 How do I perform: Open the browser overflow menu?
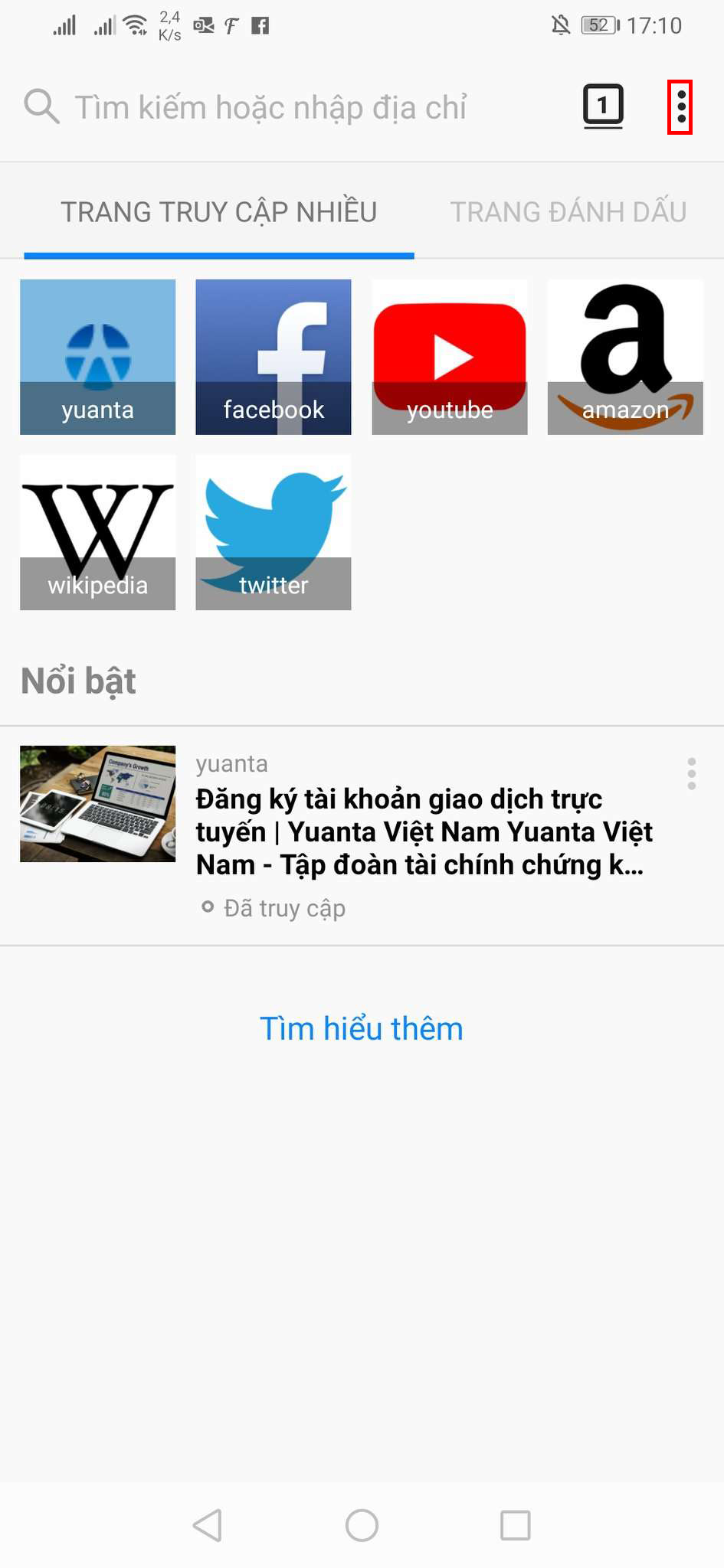[680, 107]
